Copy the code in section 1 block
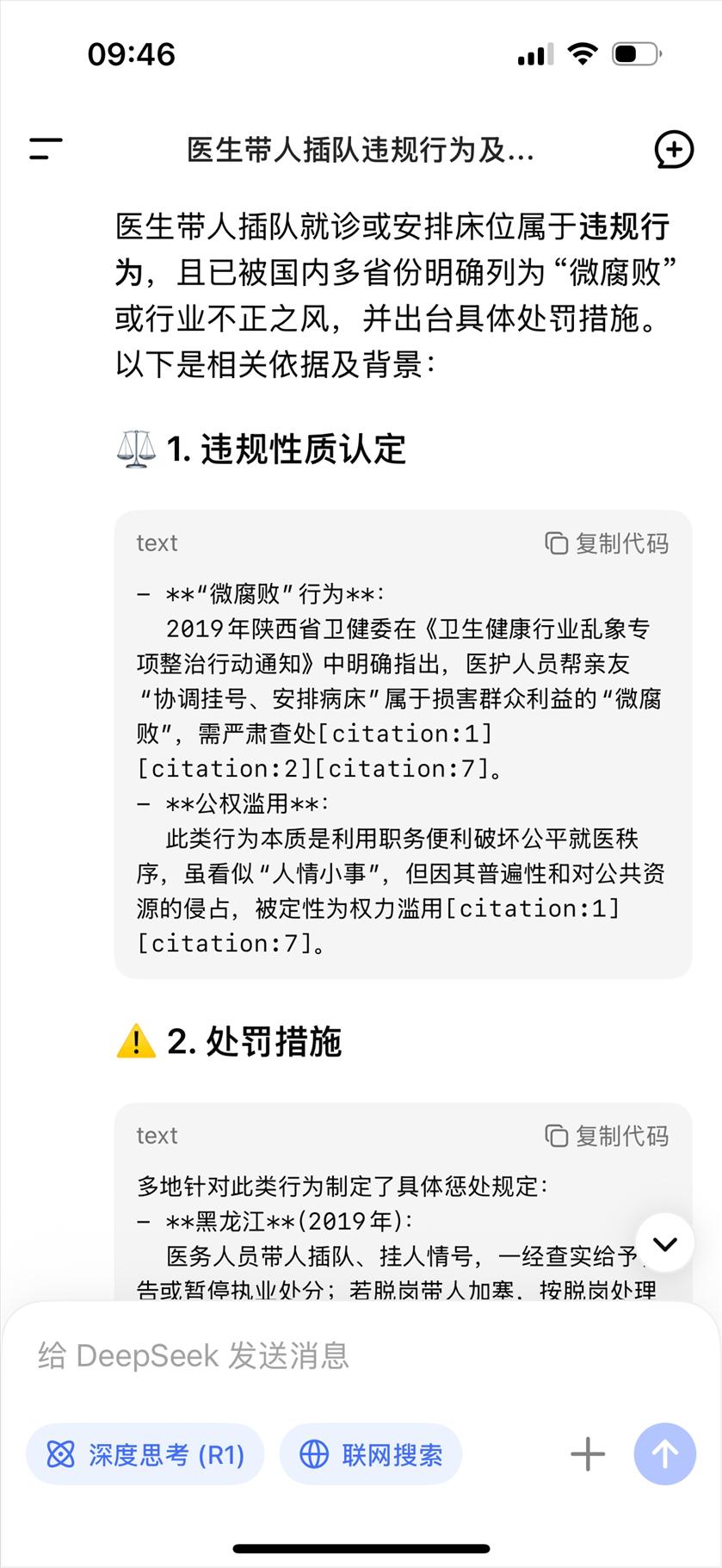Viewport: 722px width, 1568px height. tap(607, 543)
